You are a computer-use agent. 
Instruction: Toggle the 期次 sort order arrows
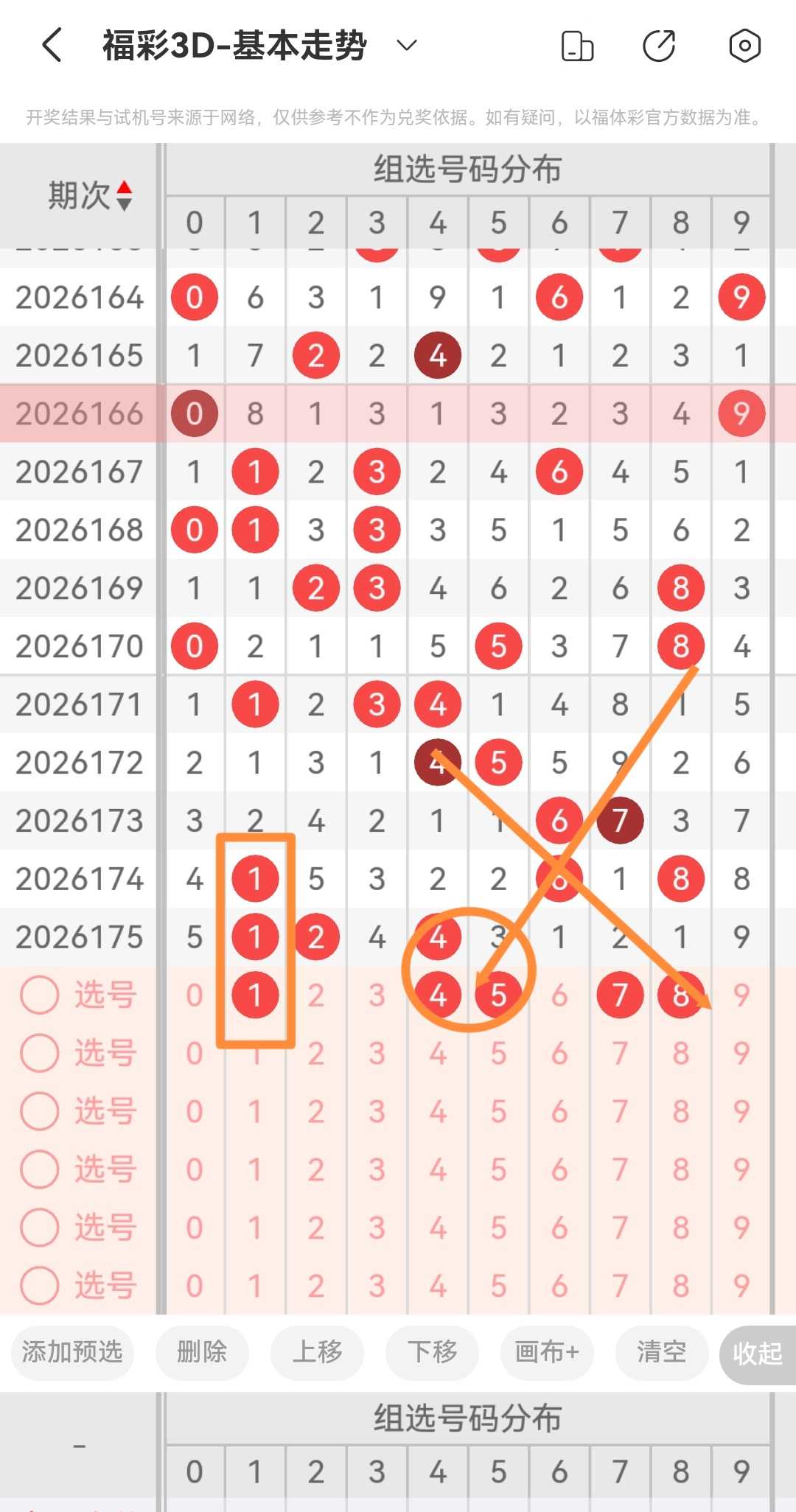point(125,195)
